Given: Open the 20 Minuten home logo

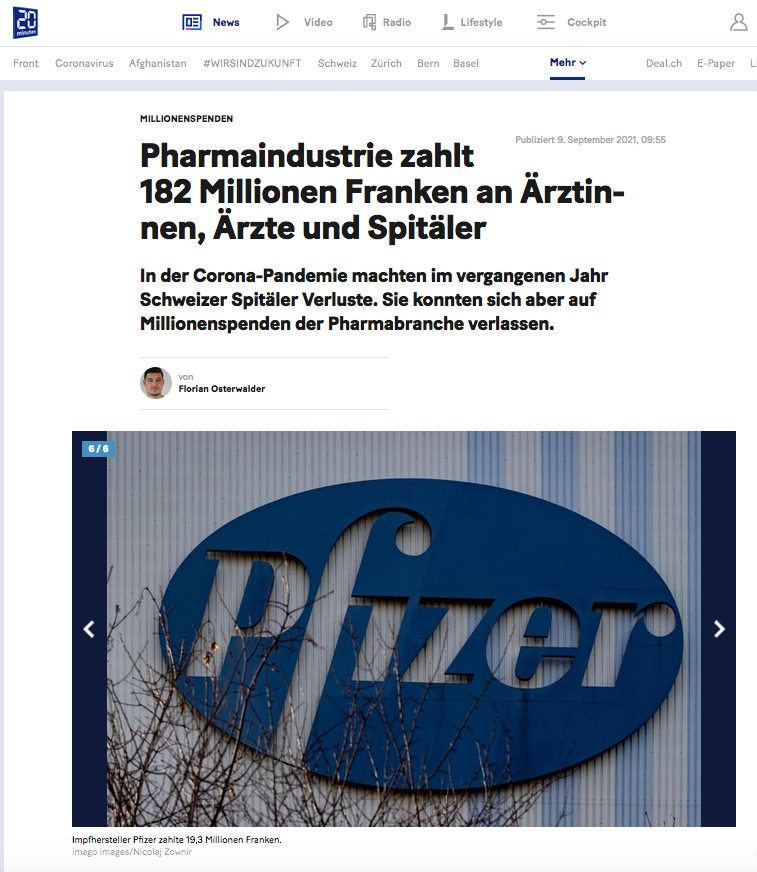Looking at the screenshot, I should [26, 22].
